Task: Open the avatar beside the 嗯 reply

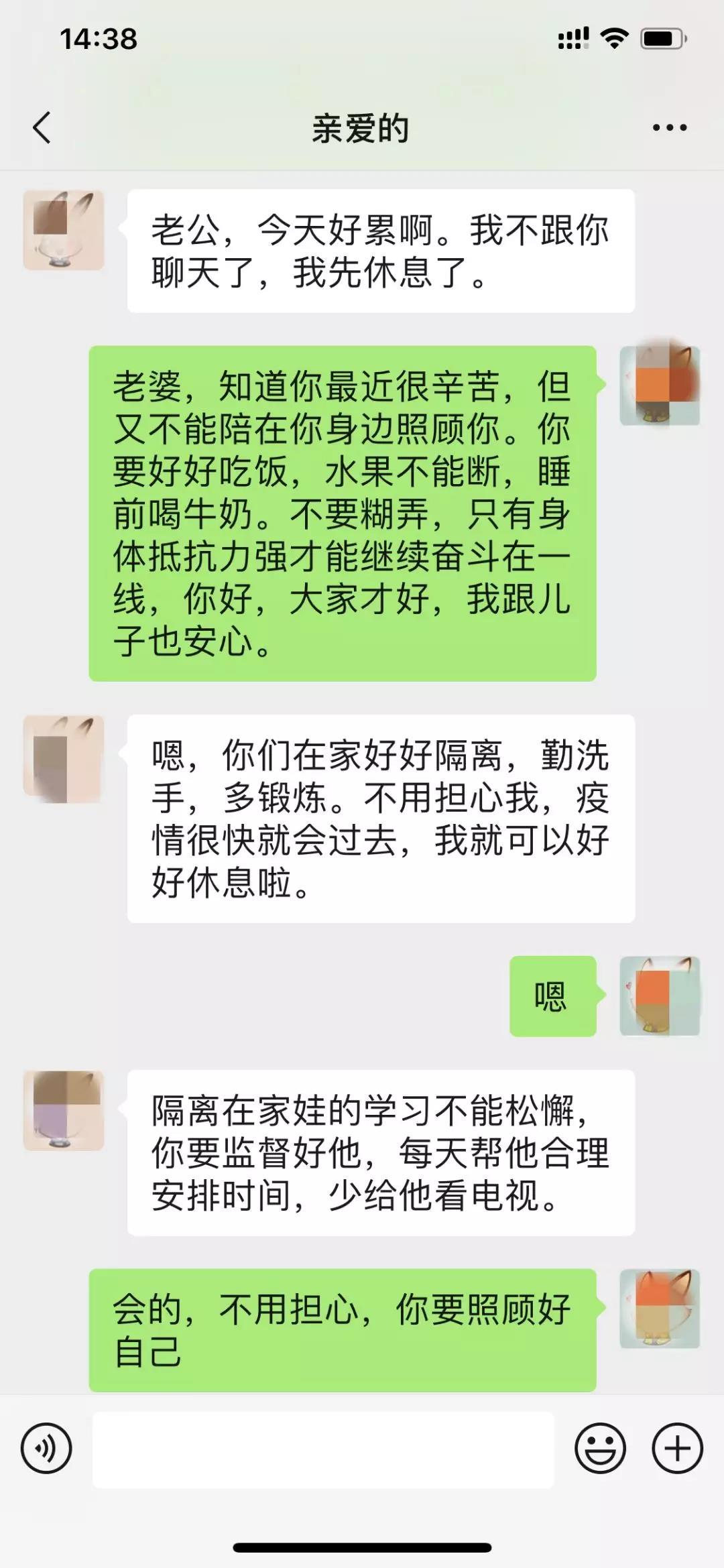Action: 660,996
